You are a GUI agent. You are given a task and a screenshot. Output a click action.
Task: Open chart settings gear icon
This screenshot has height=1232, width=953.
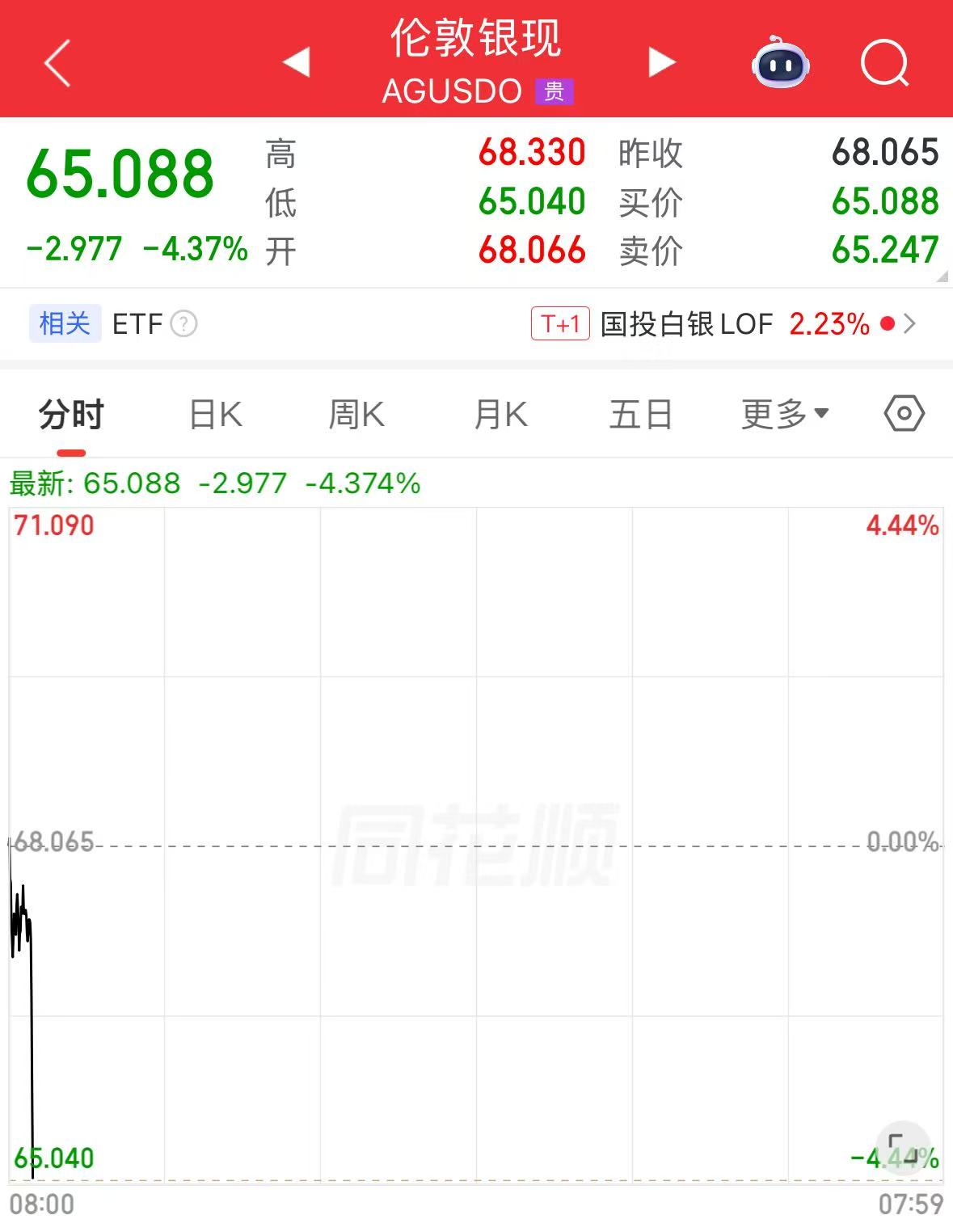903,413
